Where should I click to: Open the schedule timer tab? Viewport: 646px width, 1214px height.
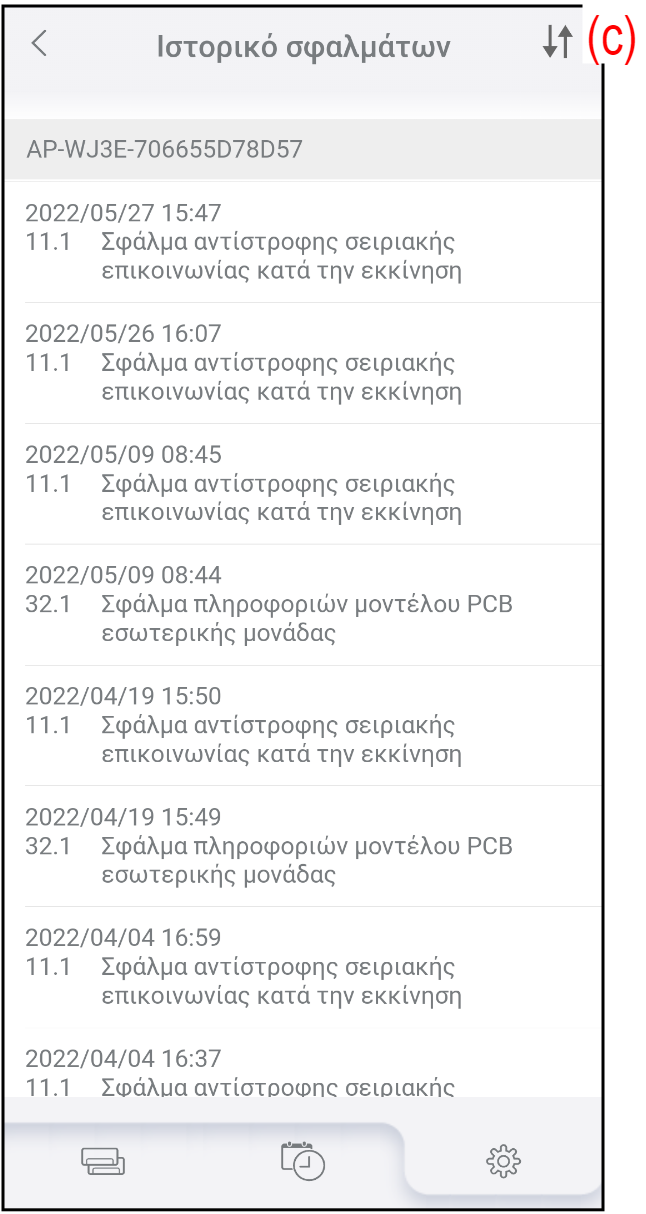tap(303, 1160)
